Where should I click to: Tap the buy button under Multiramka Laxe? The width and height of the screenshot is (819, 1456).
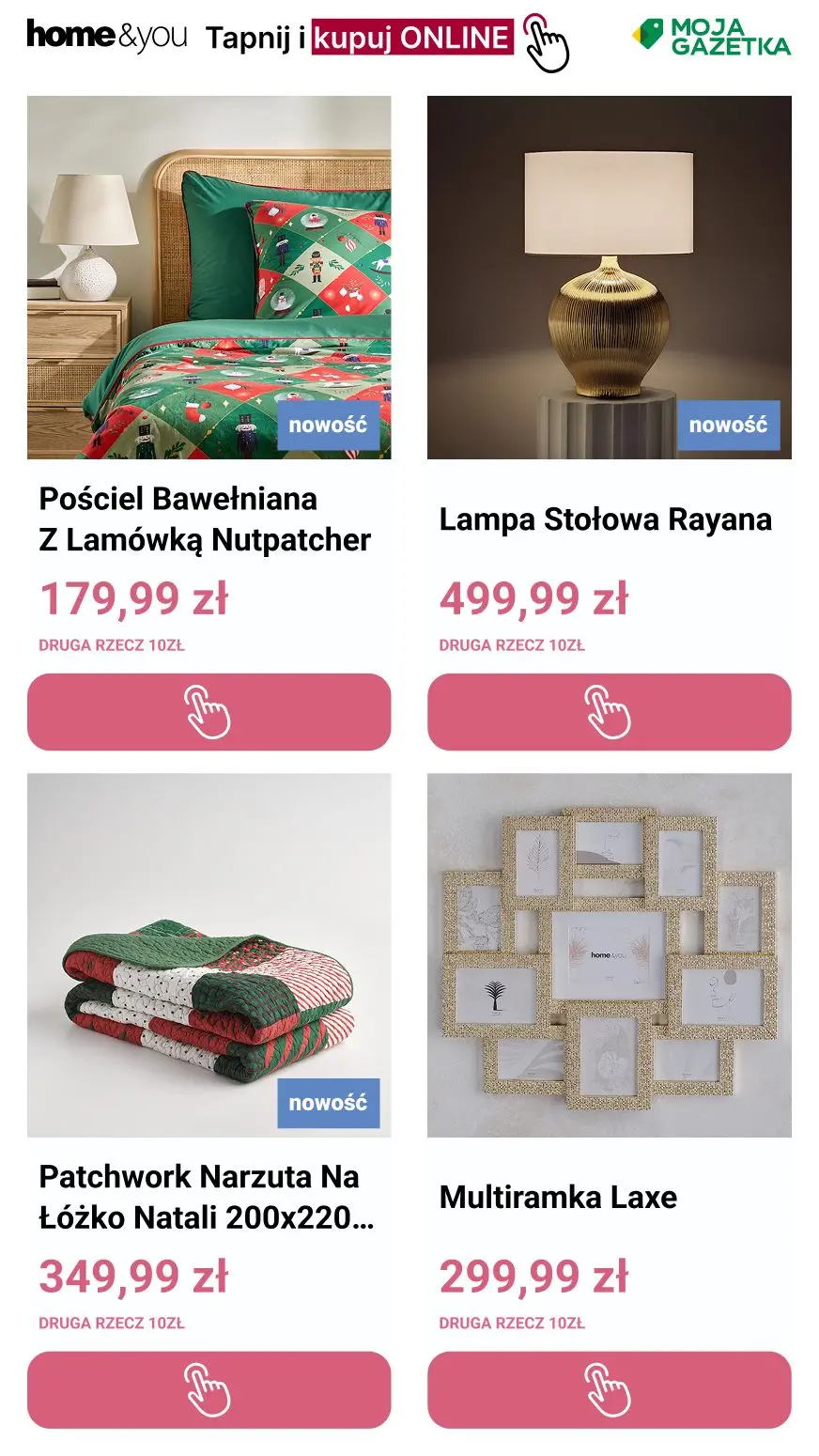coord(609,1389)
